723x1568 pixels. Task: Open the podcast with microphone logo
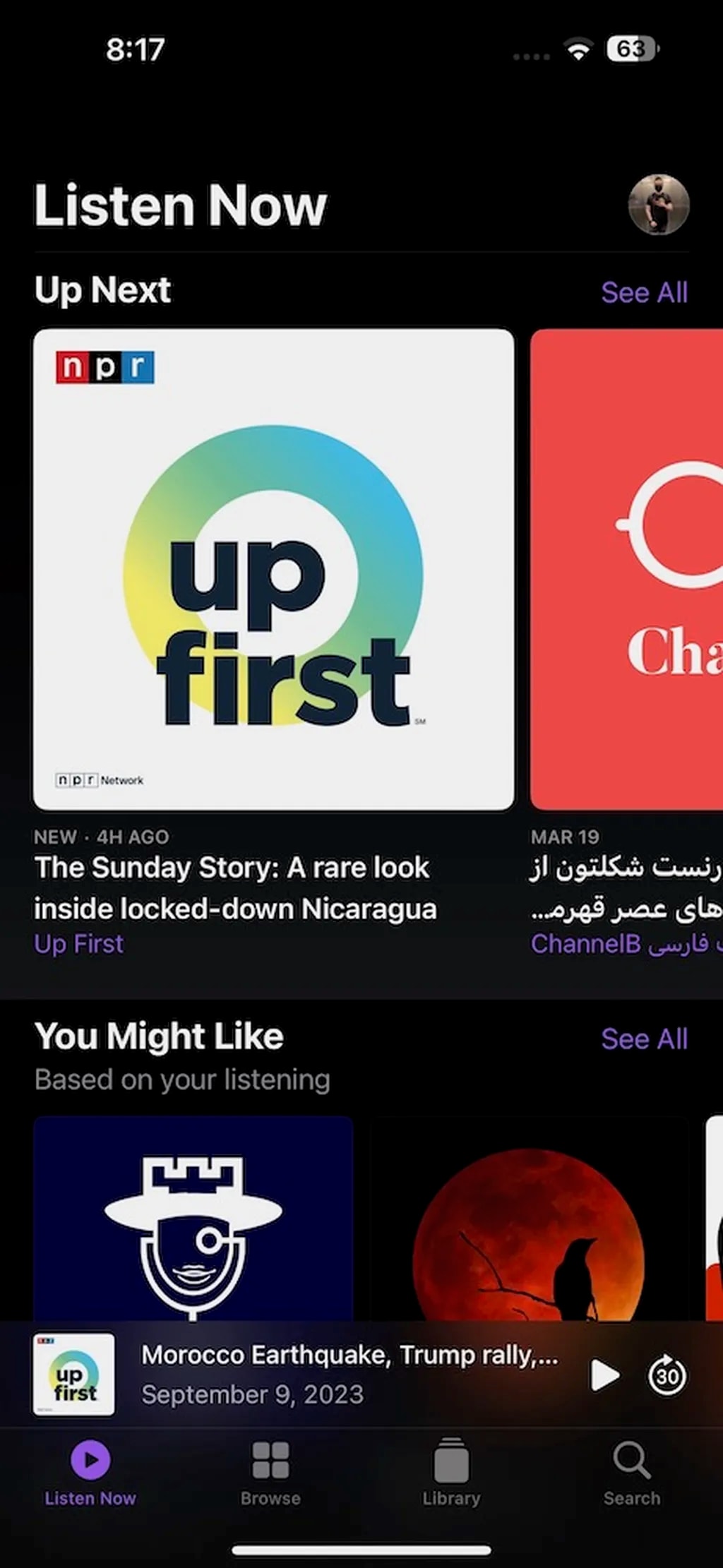point(193,1217)
